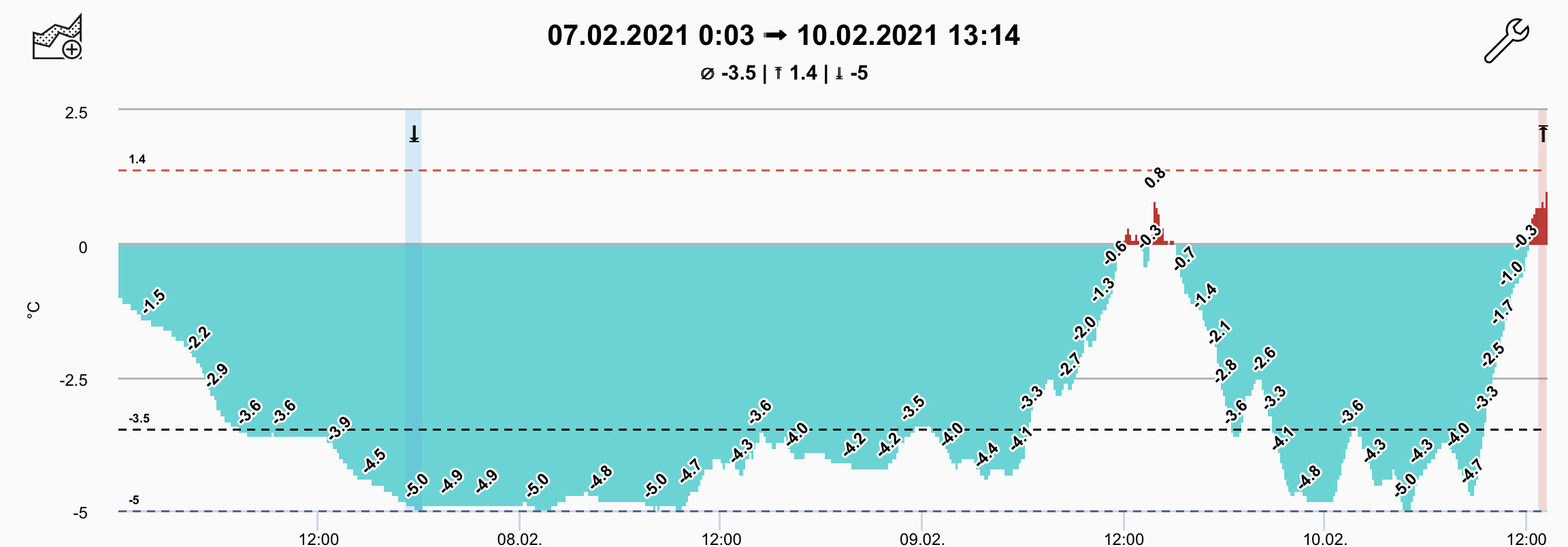This screenshot has width=1568, height=547.
Task: Tap the date range title
Action: pos(783,35)
